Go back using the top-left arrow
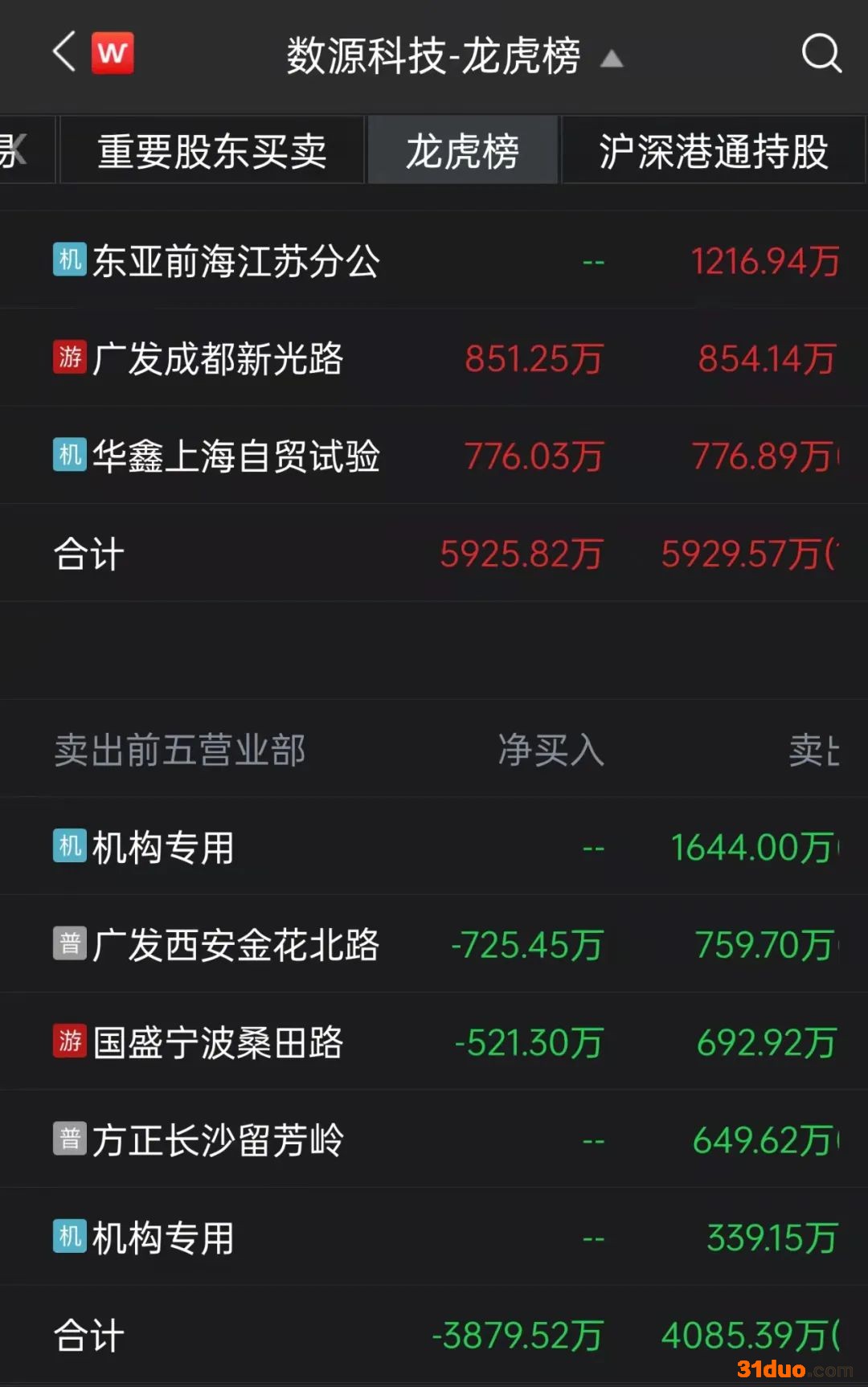 pos(64,53)
